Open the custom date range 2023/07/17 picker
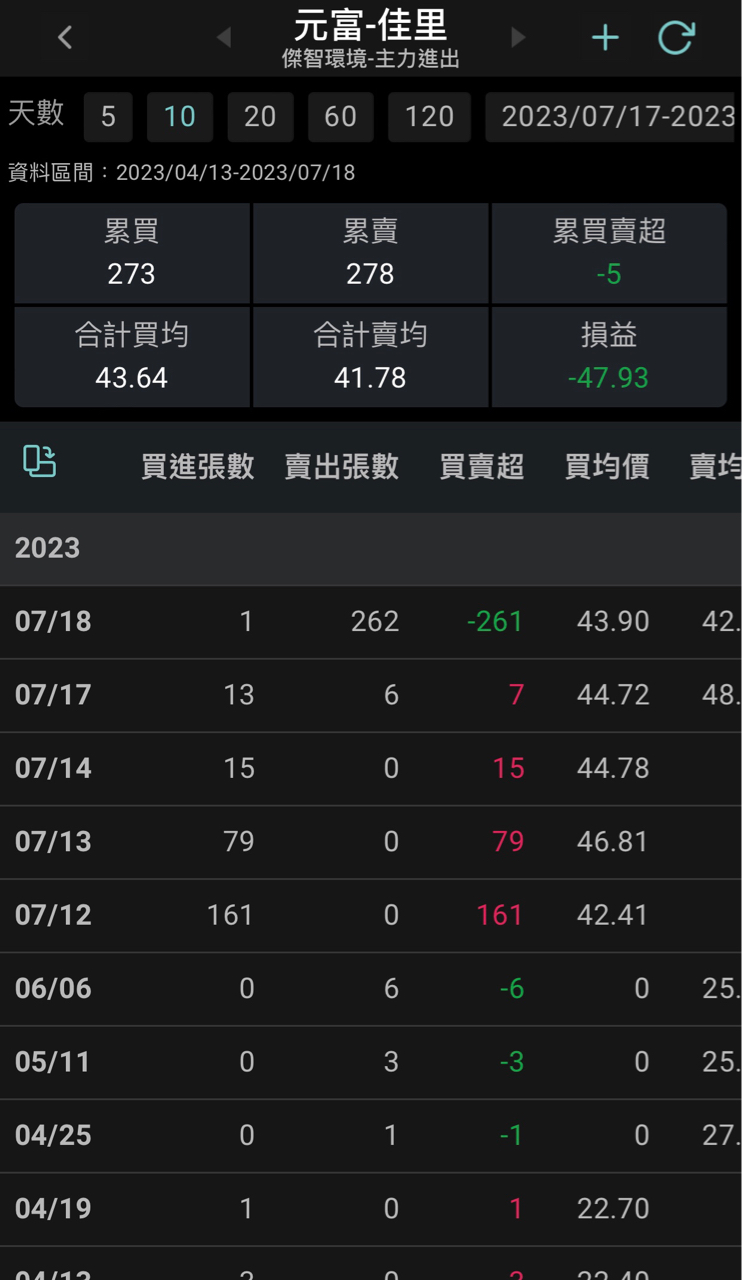The image size is (742, 1280). coord(613,117)
